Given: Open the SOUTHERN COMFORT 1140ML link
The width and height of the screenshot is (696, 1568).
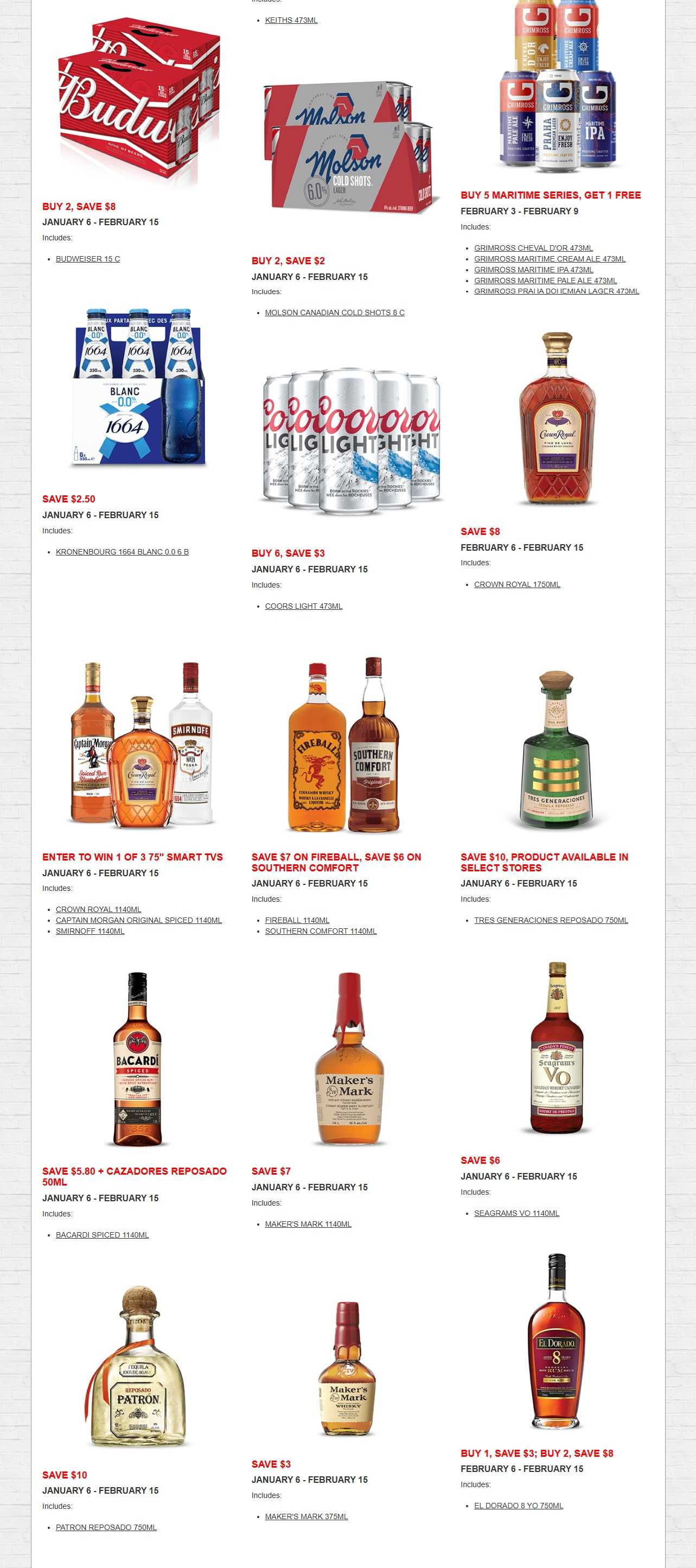Looking at the screenshot, I should click(x=321, y=930).
